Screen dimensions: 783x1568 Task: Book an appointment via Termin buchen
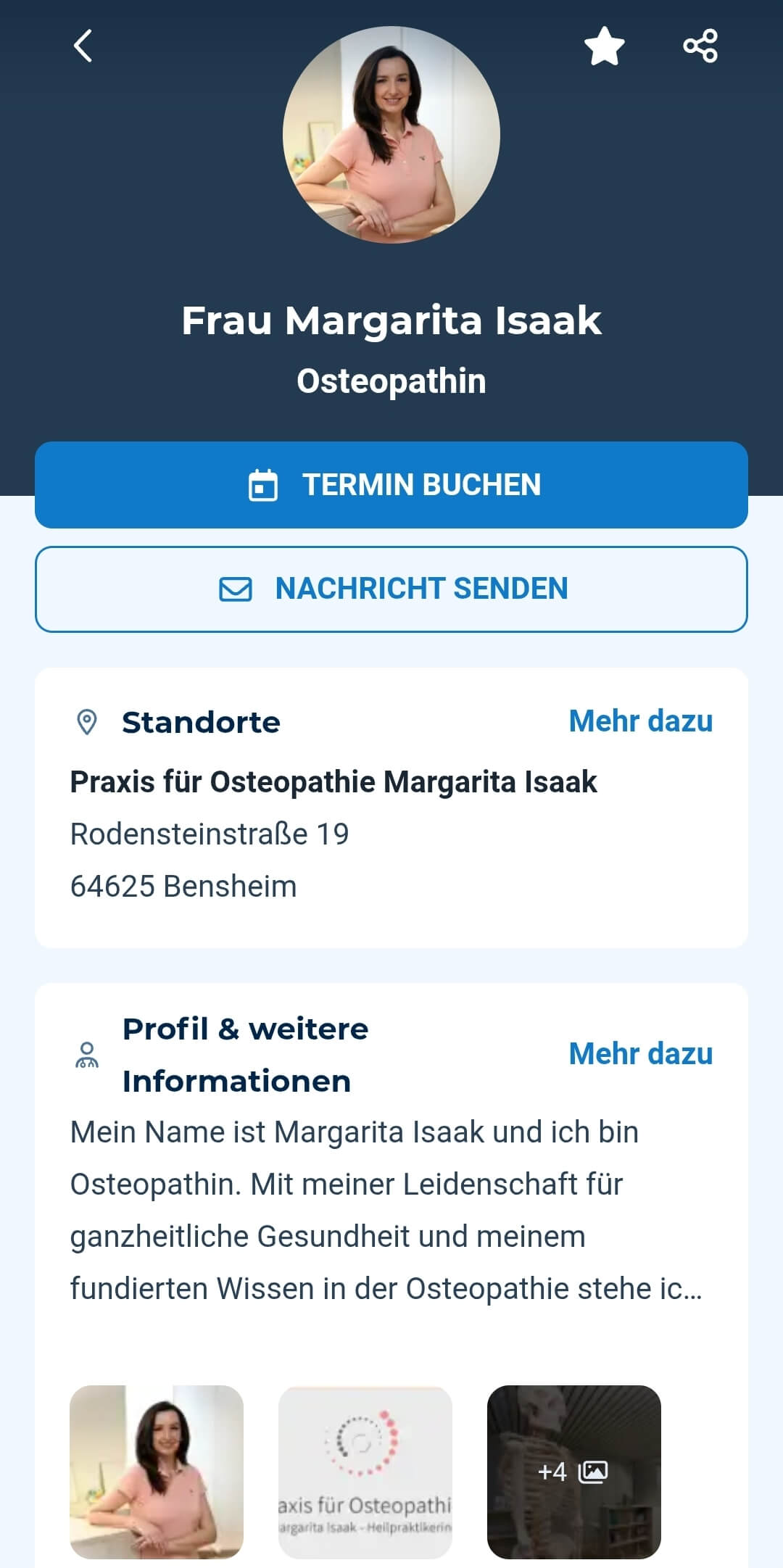[391, 485]
